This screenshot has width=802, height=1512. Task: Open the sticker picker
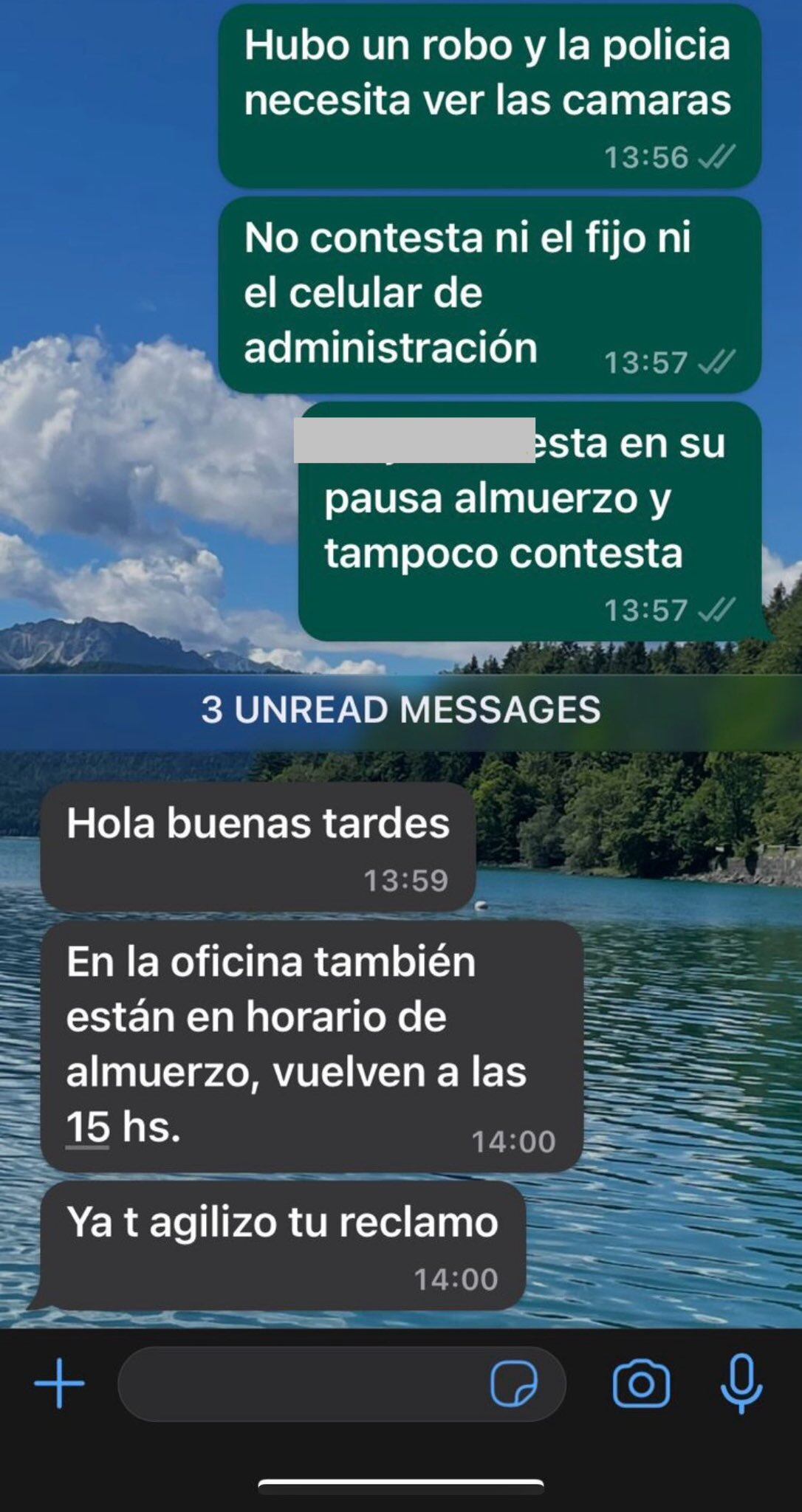pyautogui.click(x=514, y=1384)
